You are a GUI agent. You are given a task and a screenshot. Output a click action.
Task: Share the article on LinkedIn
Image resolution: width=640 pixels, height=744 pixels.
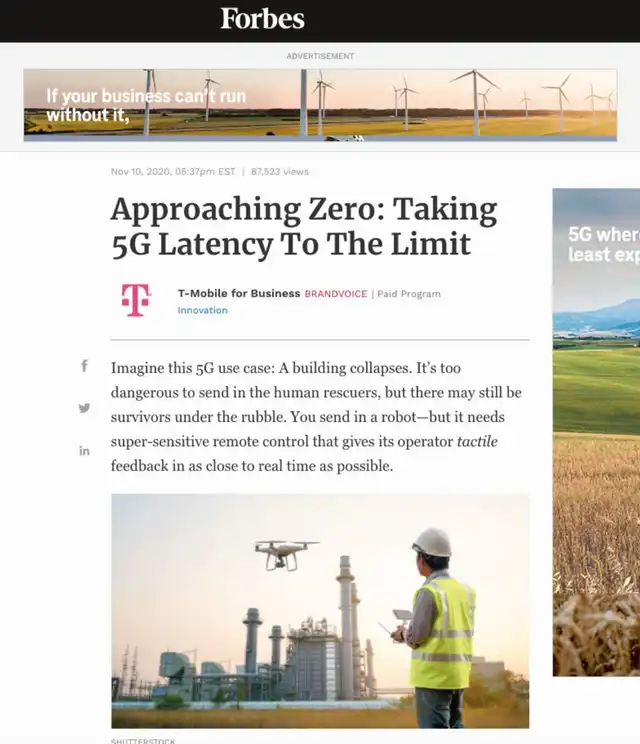pyautogui.click(x=85, y=451)
